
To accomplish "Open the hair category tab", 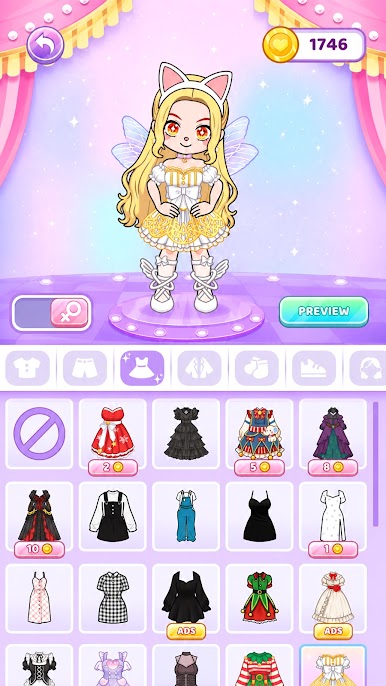I will (368, 368).
